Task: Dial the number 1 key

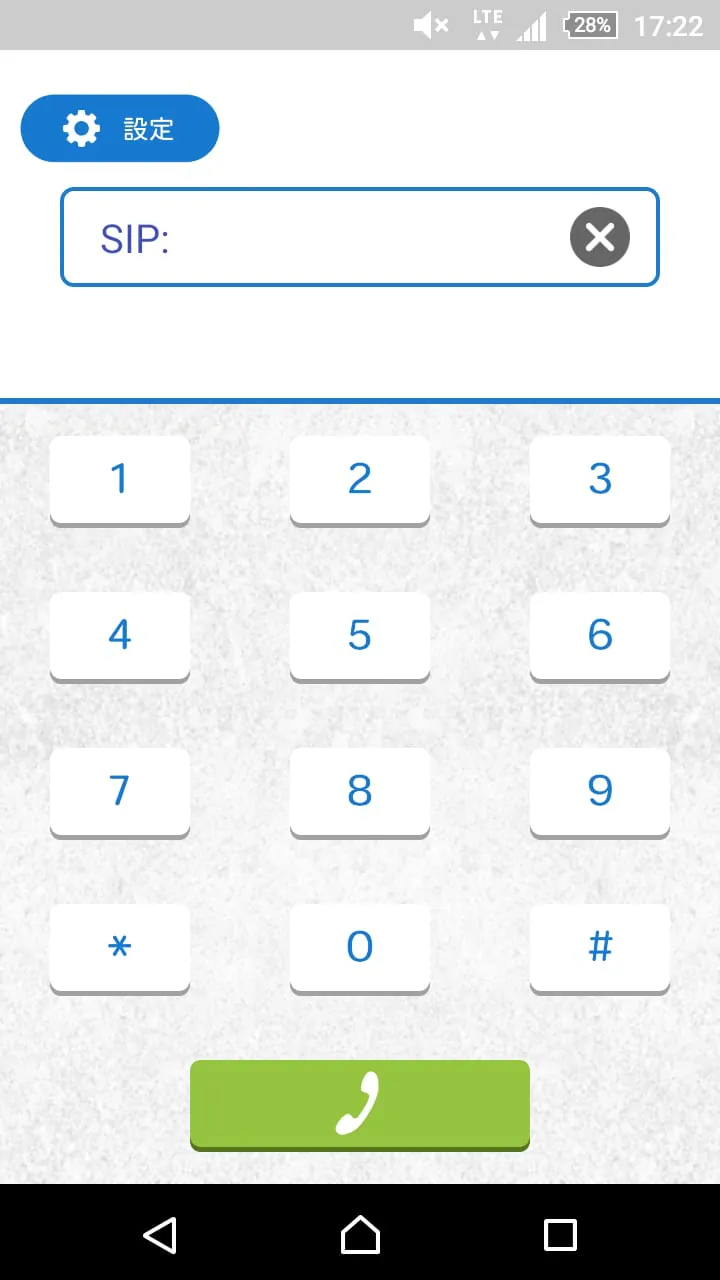Action: [120, 479]
